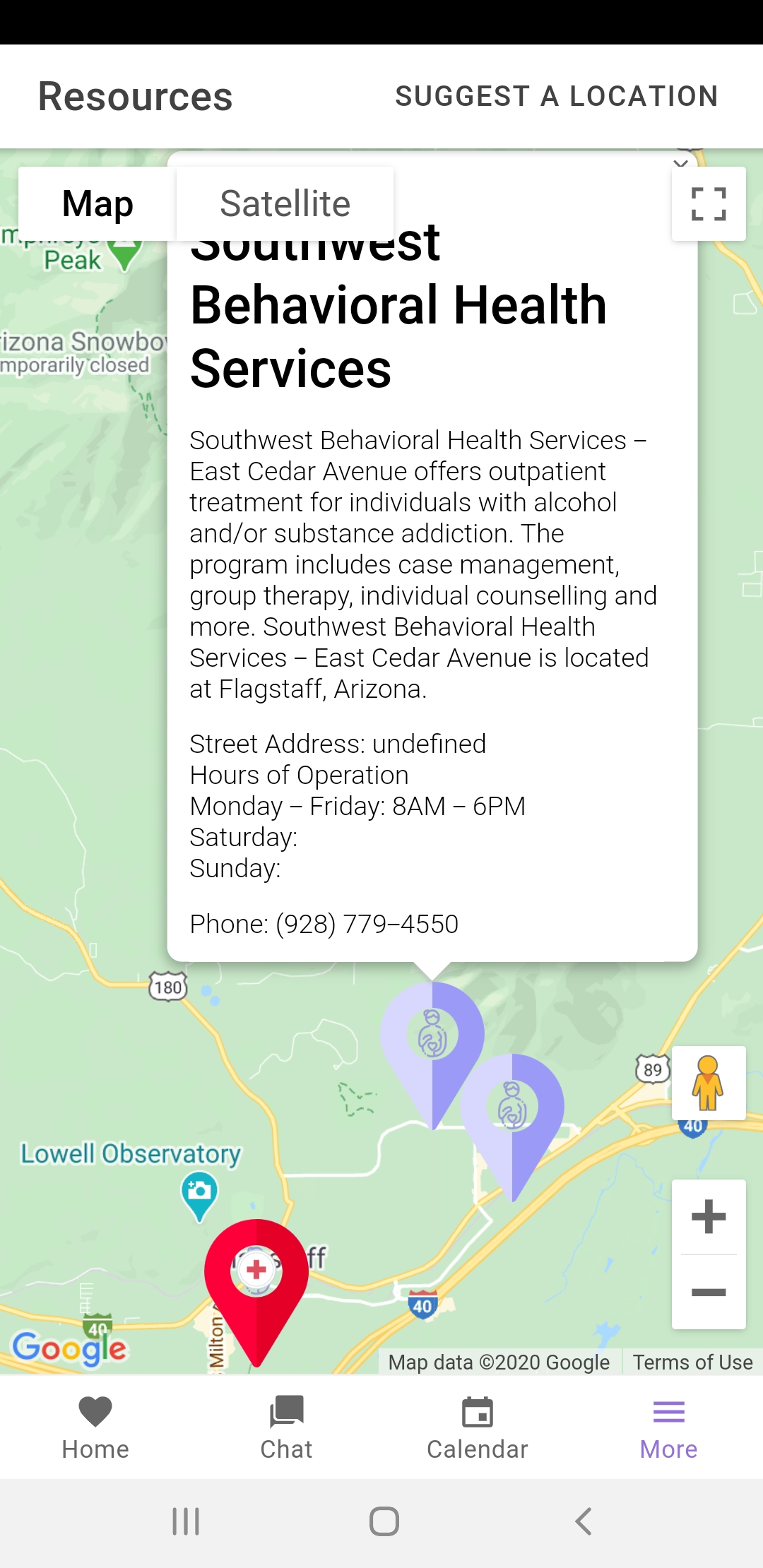Screen dimensions: 763x1568
Task: Tap the red medical location marker
Action: point(256,1271)
